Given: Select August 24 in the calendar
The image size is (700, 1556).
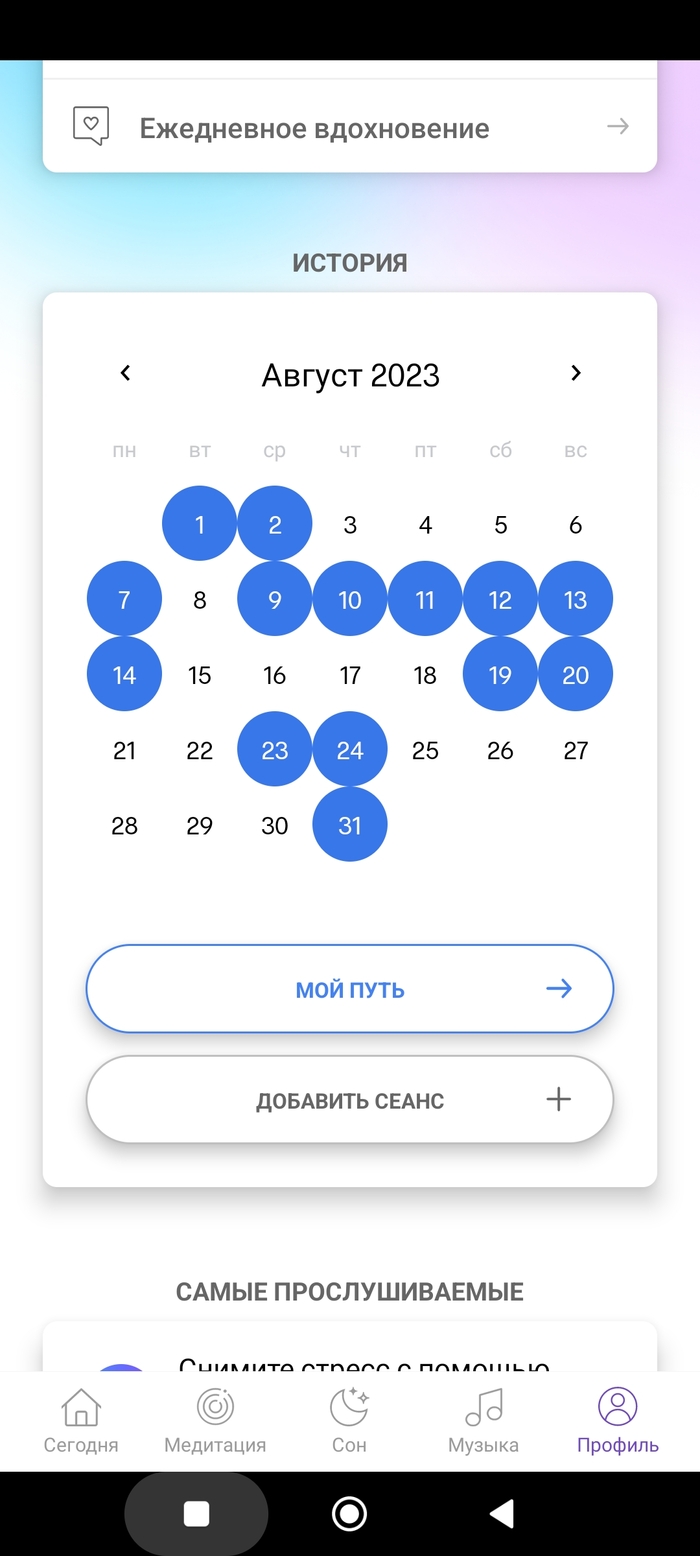Looking at the screenshot, I should coord(350,750).
